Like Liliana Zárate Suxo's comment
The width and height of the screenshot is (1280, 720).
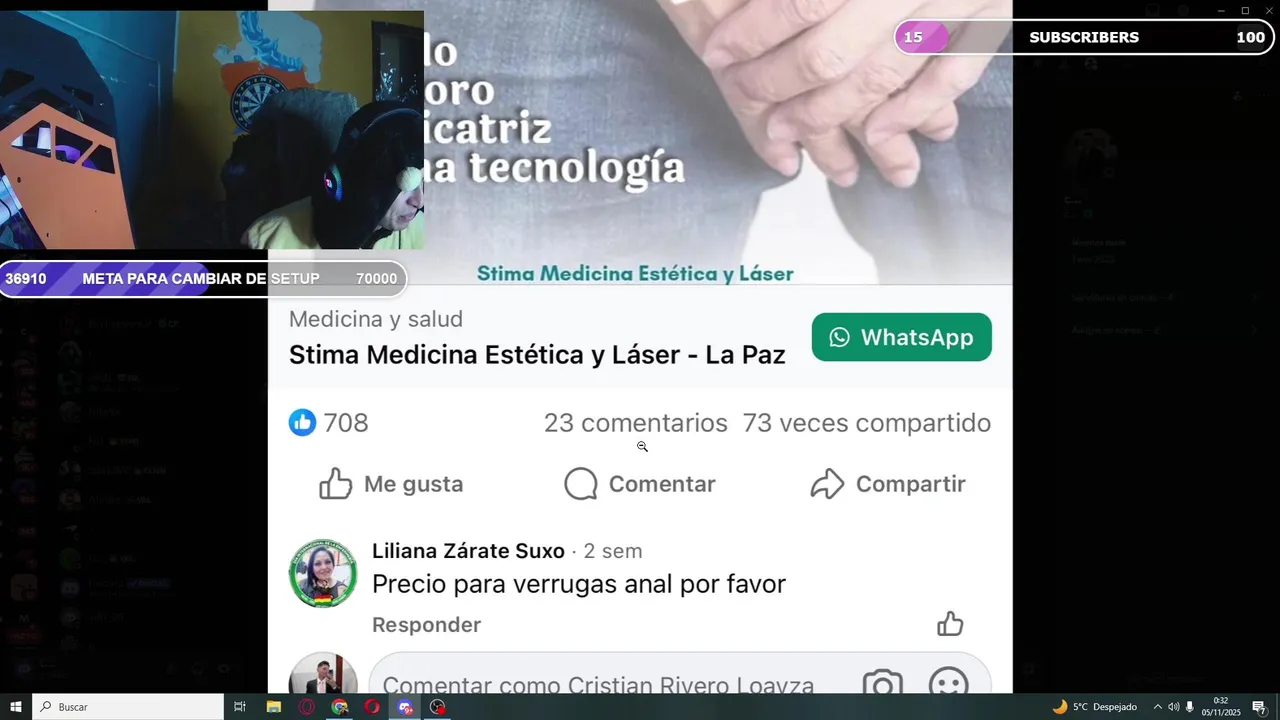pos(950,625)
